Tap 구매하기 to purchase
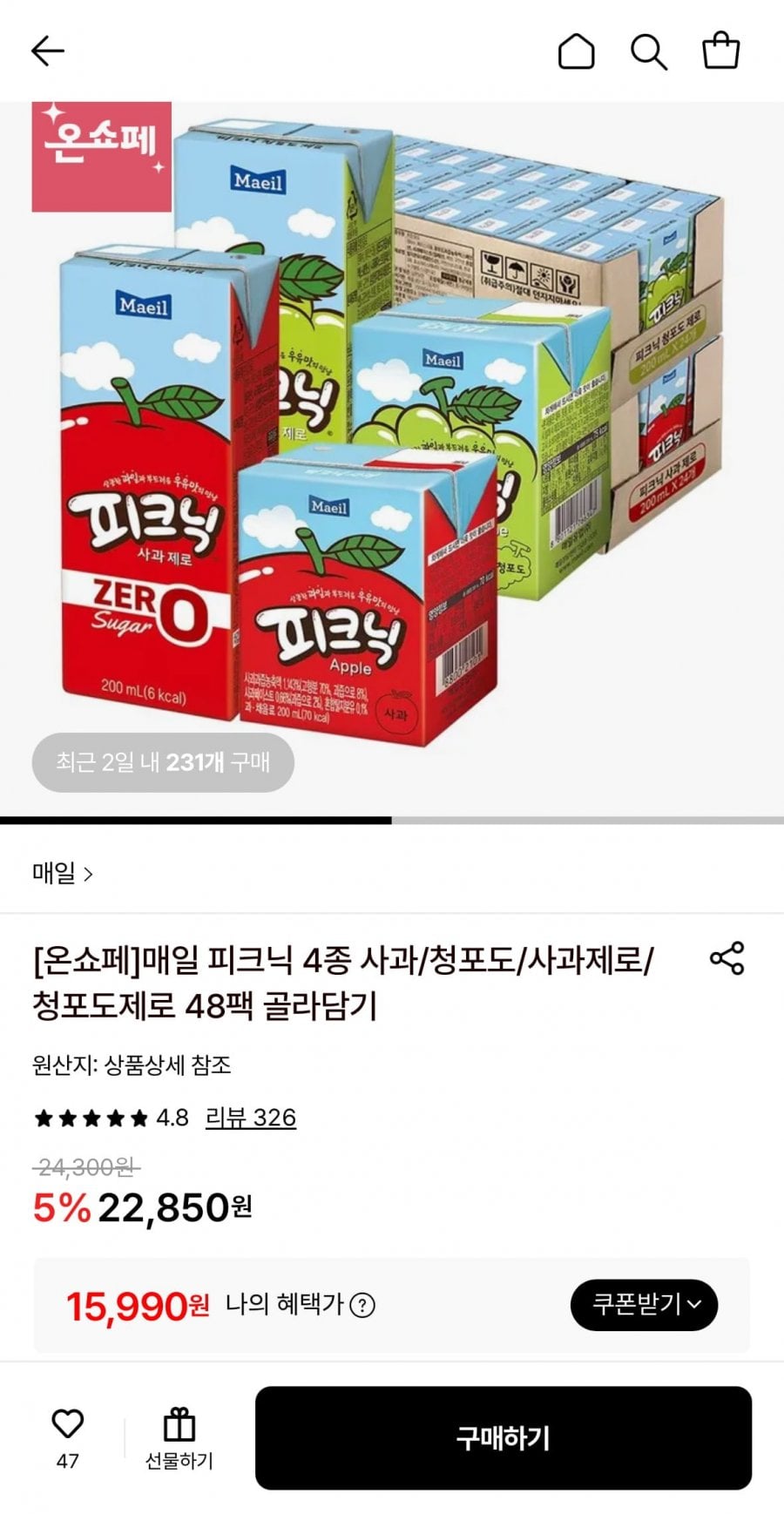 coord(503,1438)
